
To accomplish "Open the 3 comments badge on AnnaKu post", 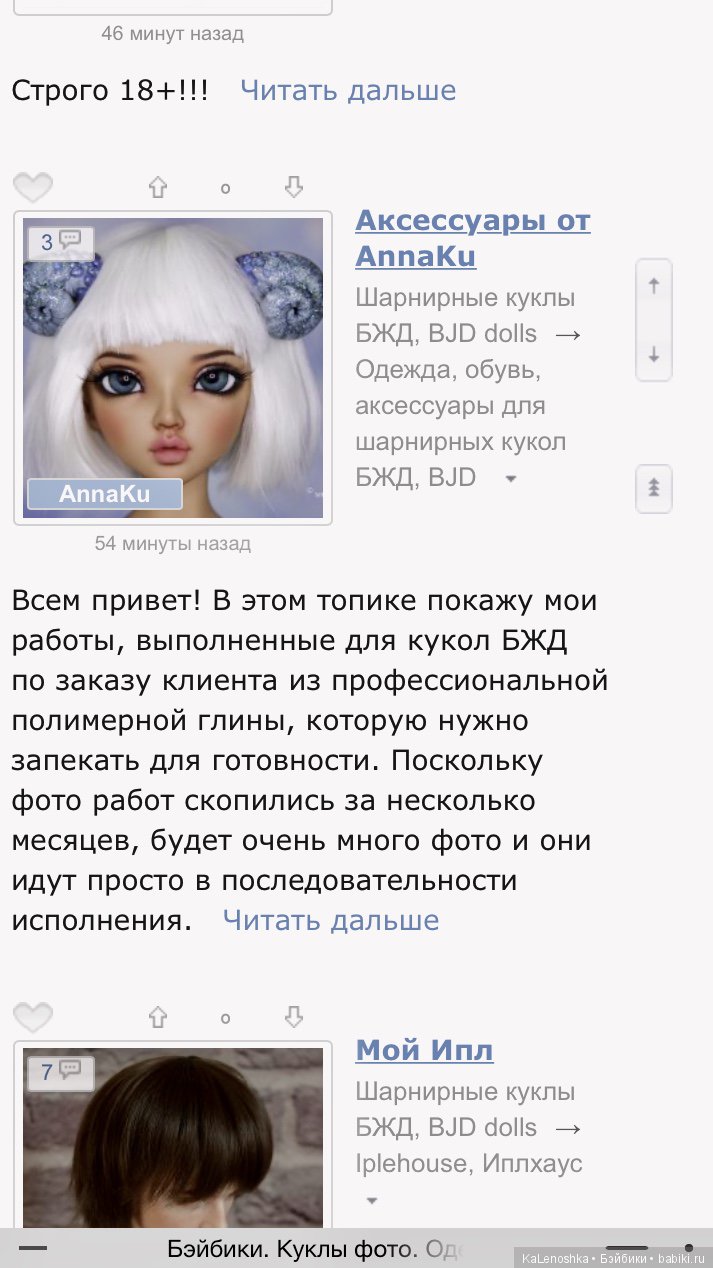I will point(60,242).
